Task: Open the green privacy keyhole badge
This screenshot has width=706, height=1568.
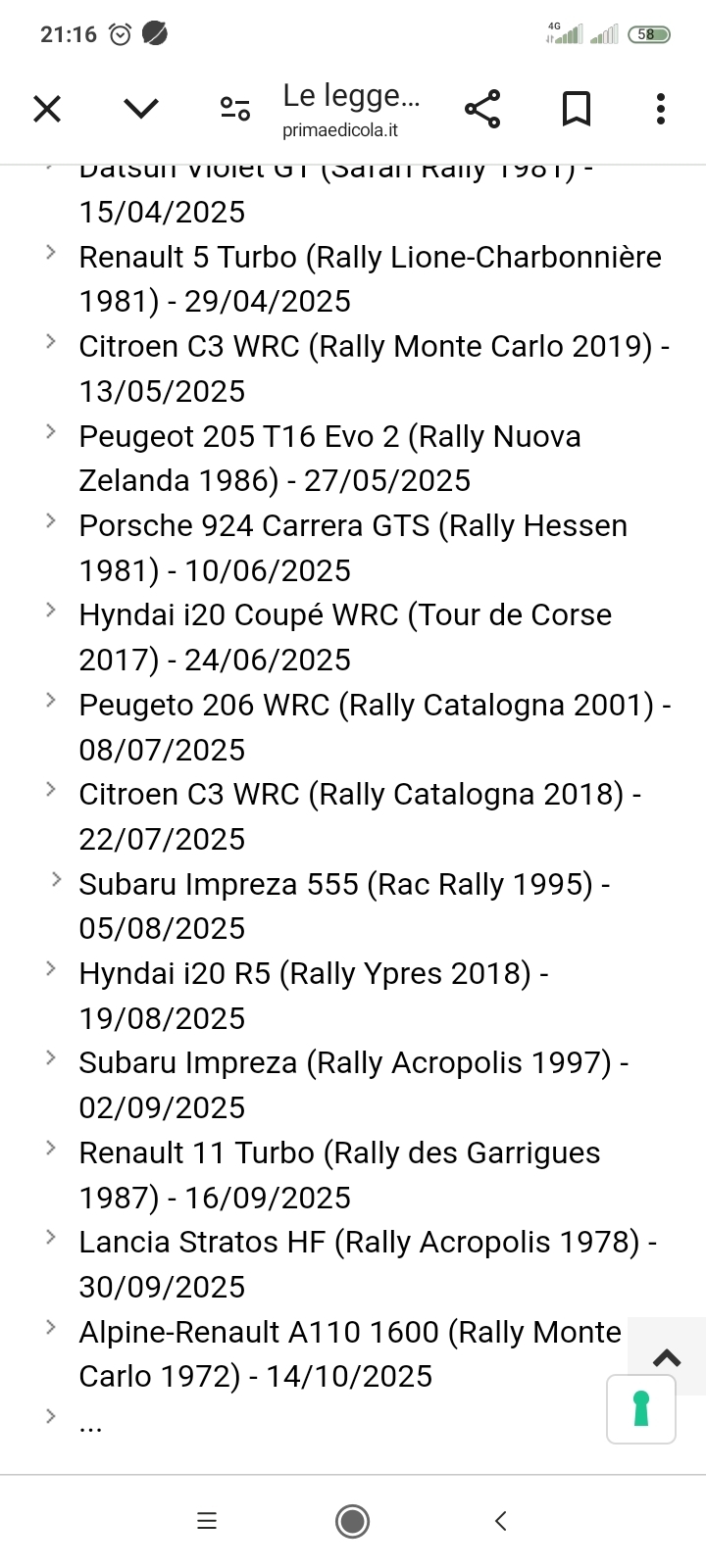Action: click(x=641, y=1409)
